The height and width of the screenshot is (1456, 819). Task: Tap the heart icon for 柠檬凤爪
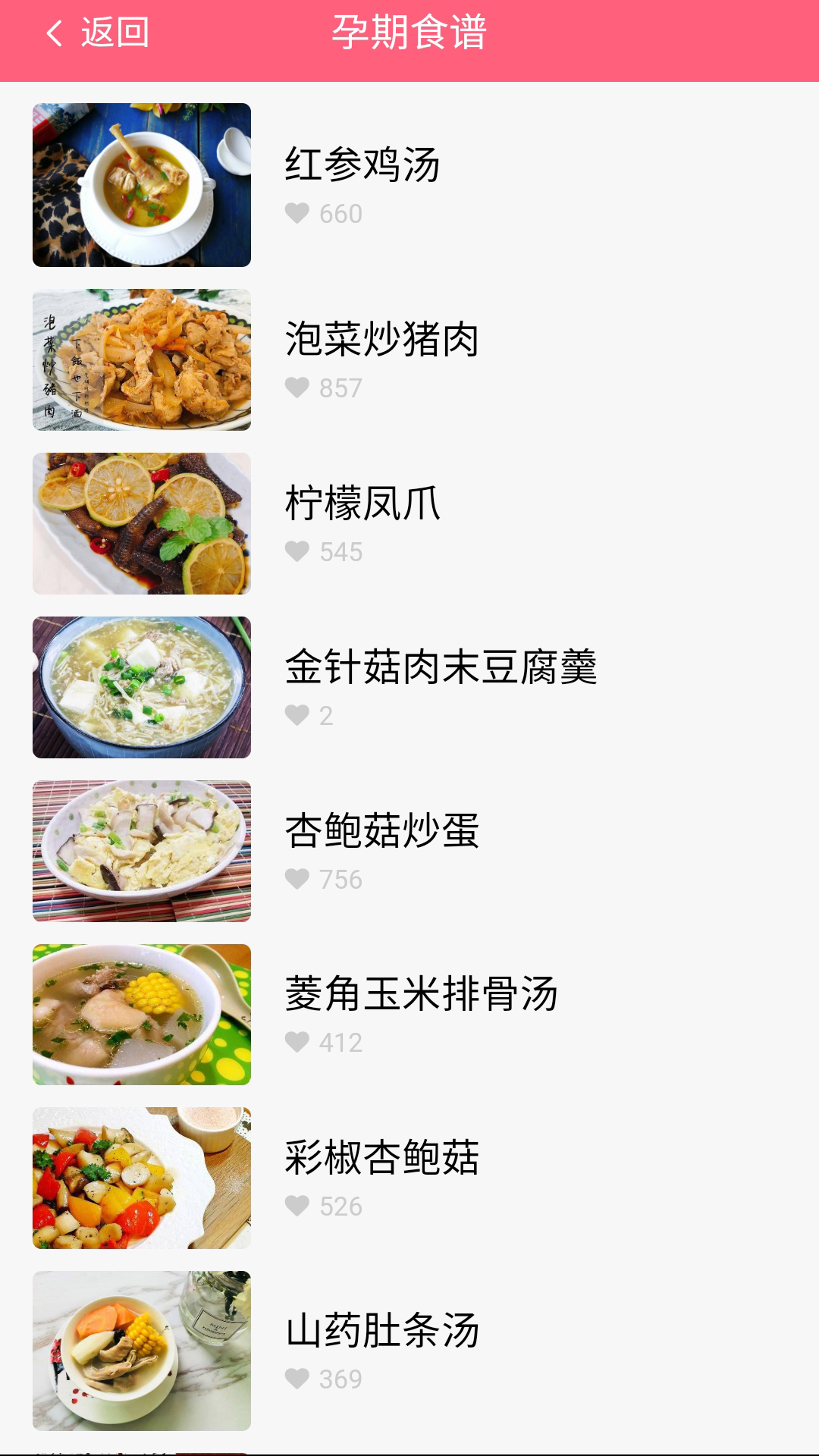[x=297, y=552]
